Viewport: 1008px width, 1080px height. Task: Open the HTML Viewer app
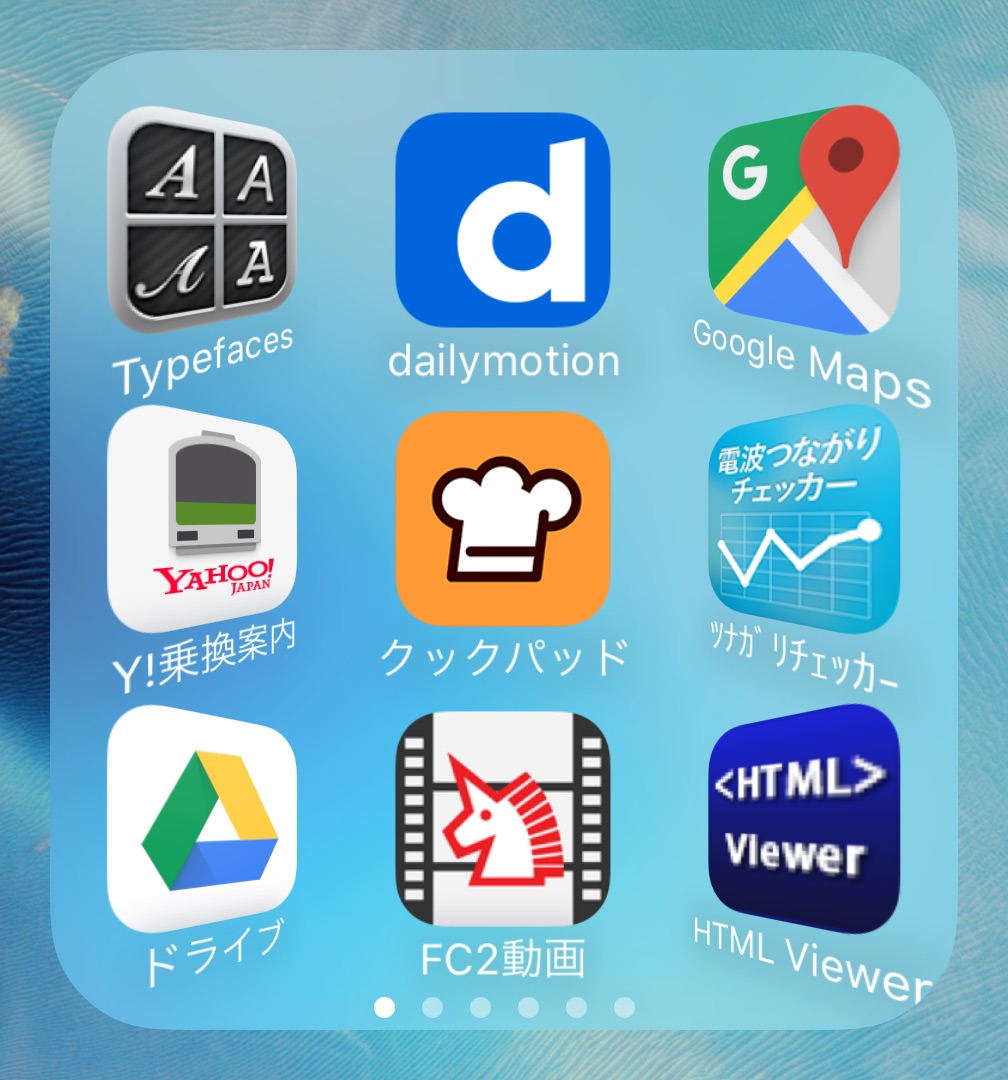click(804, 818)
